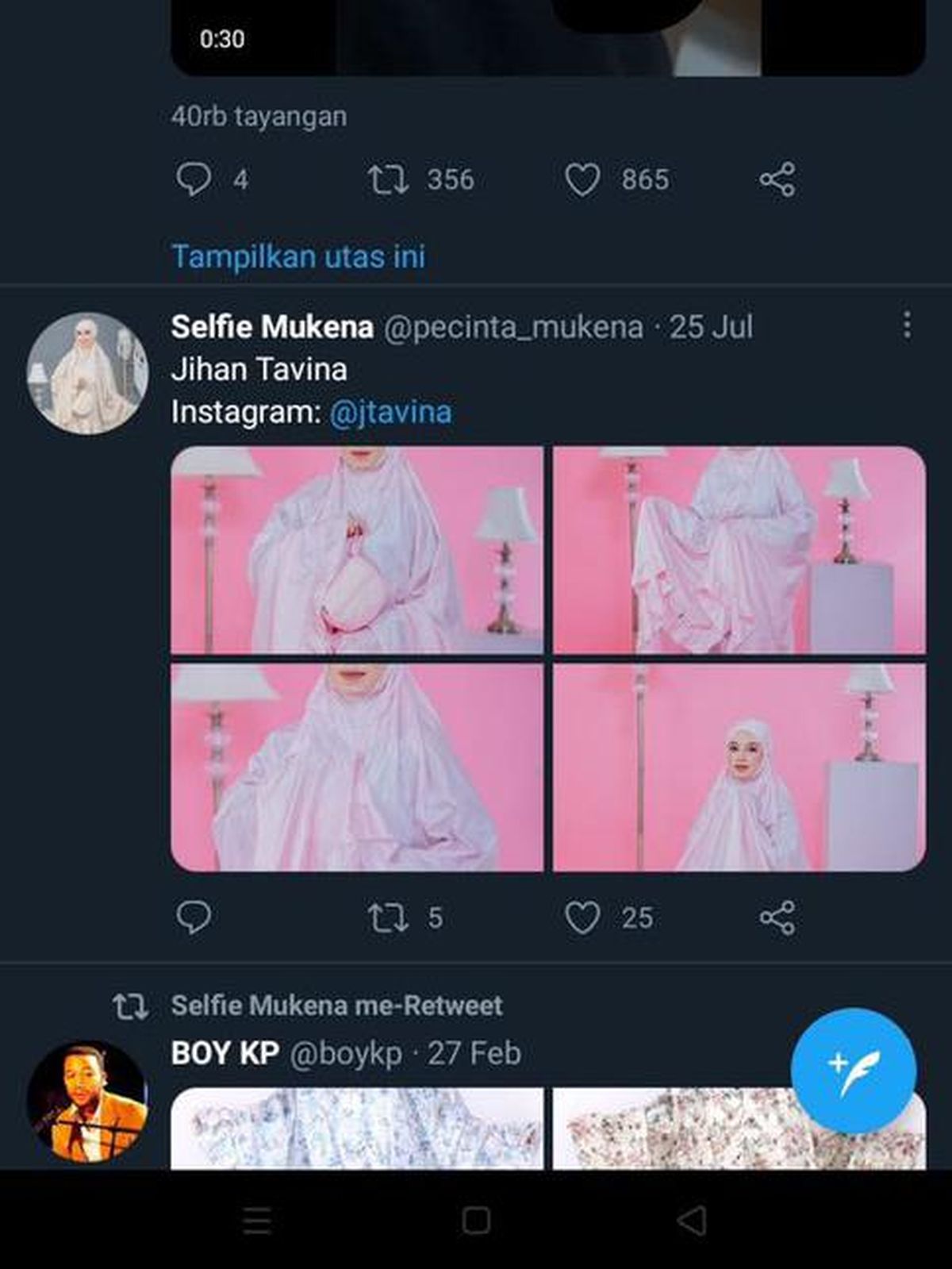
Task: Open the Tampilkan utas ini thread link
Action: (x=300, y=256)
